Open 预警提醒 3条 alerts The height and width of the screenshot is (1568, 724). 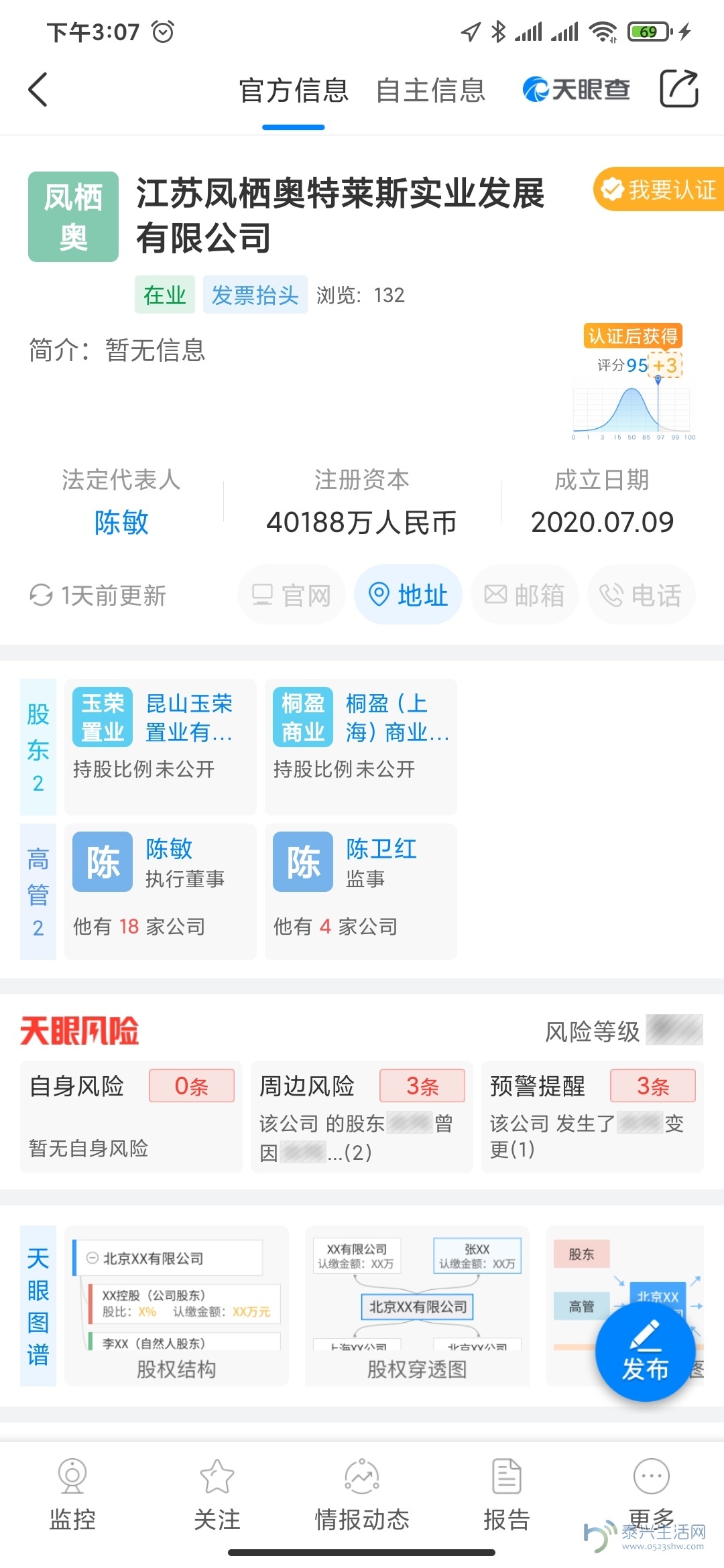coord(592,1116)
